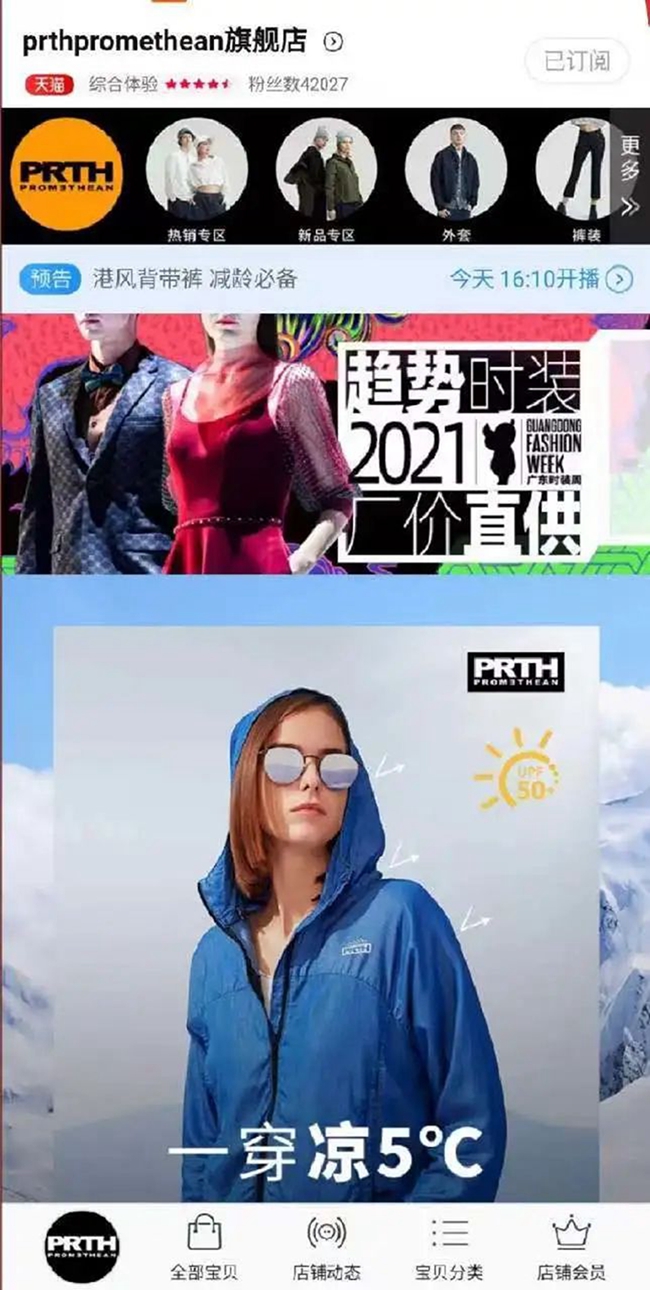Tap the 已订阅 subscribed button

577,61
